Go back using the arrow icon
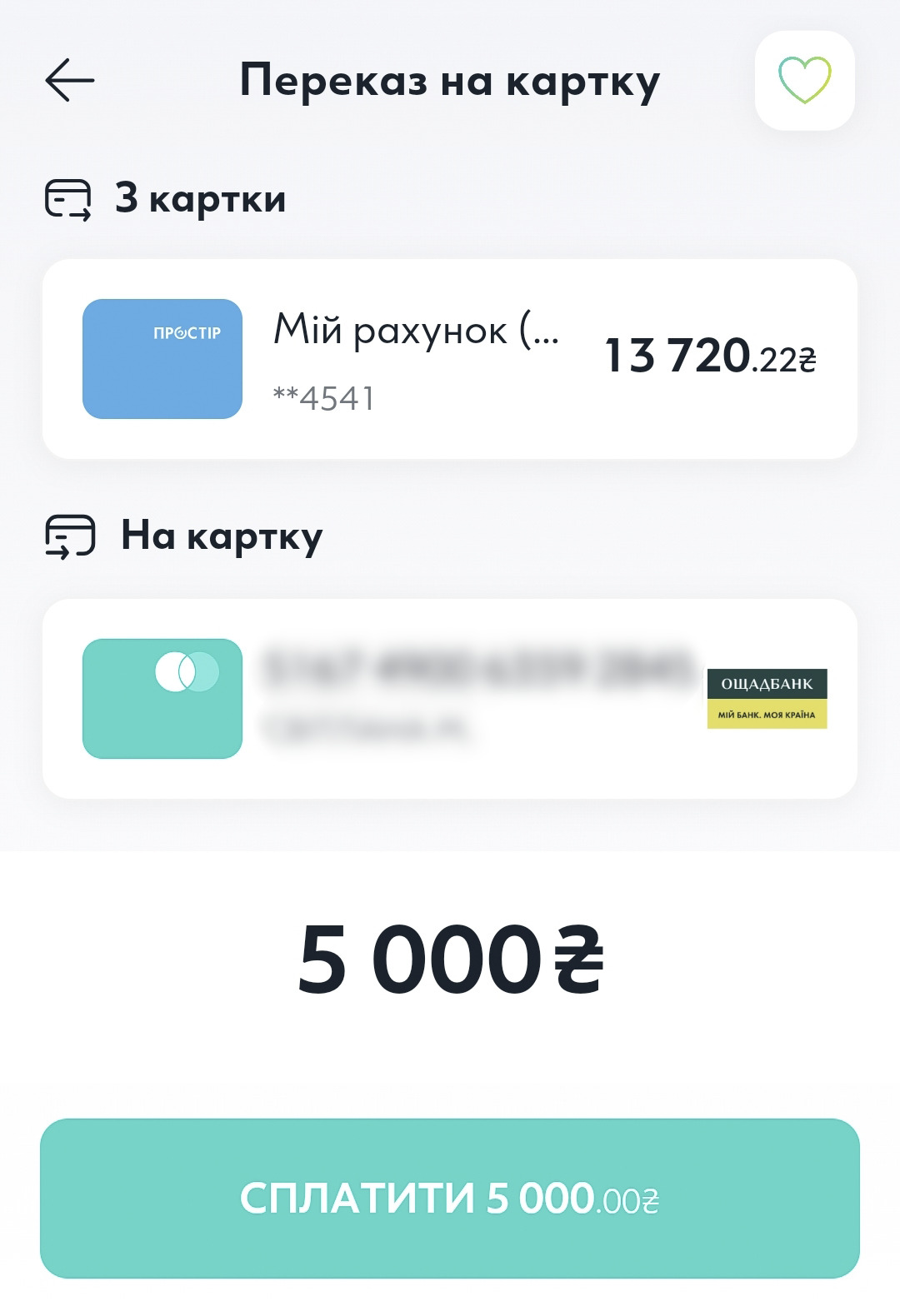Viewport: 900px width, 1316px height. 70,81
